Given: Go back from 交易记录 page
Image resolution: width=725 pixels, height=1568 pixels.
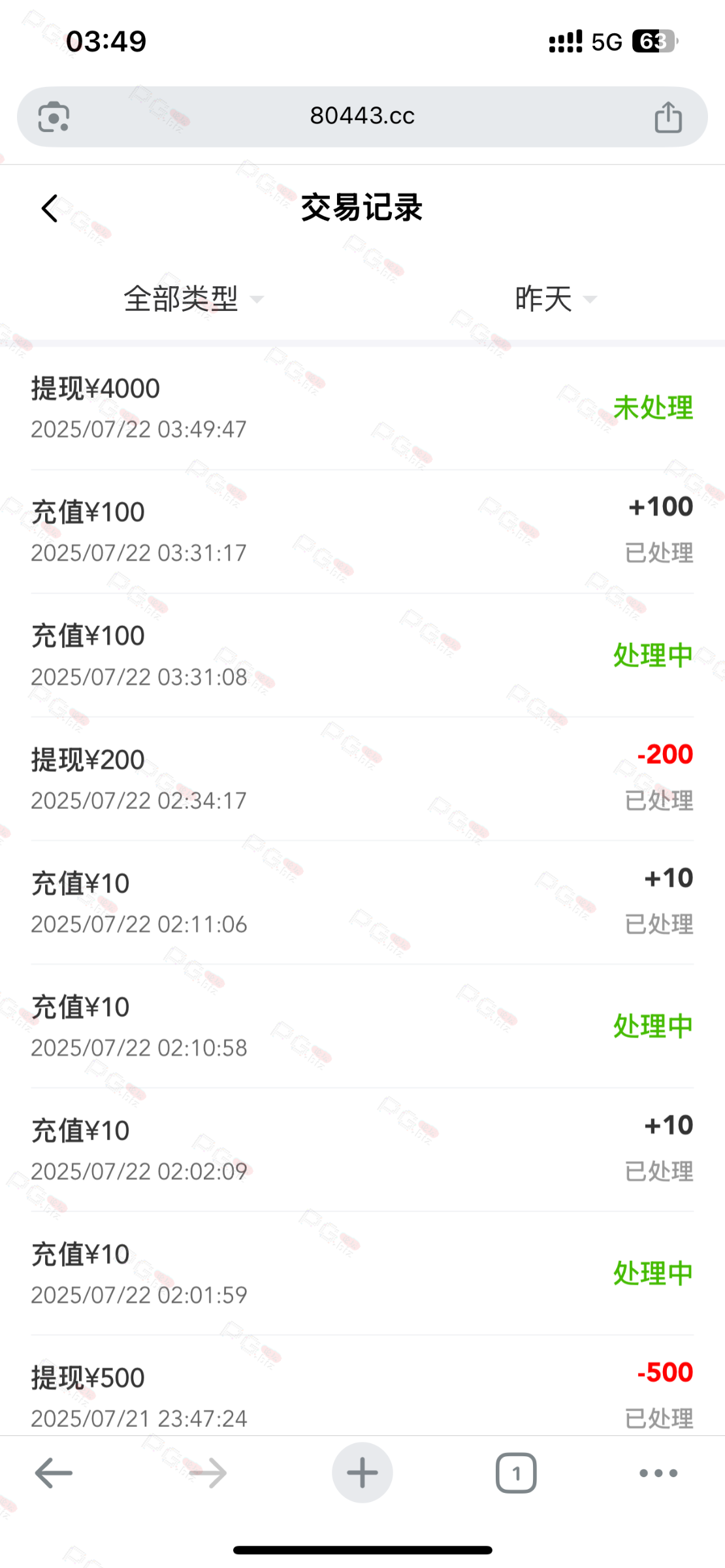Looking at the screenshot, I should point(50,209).
